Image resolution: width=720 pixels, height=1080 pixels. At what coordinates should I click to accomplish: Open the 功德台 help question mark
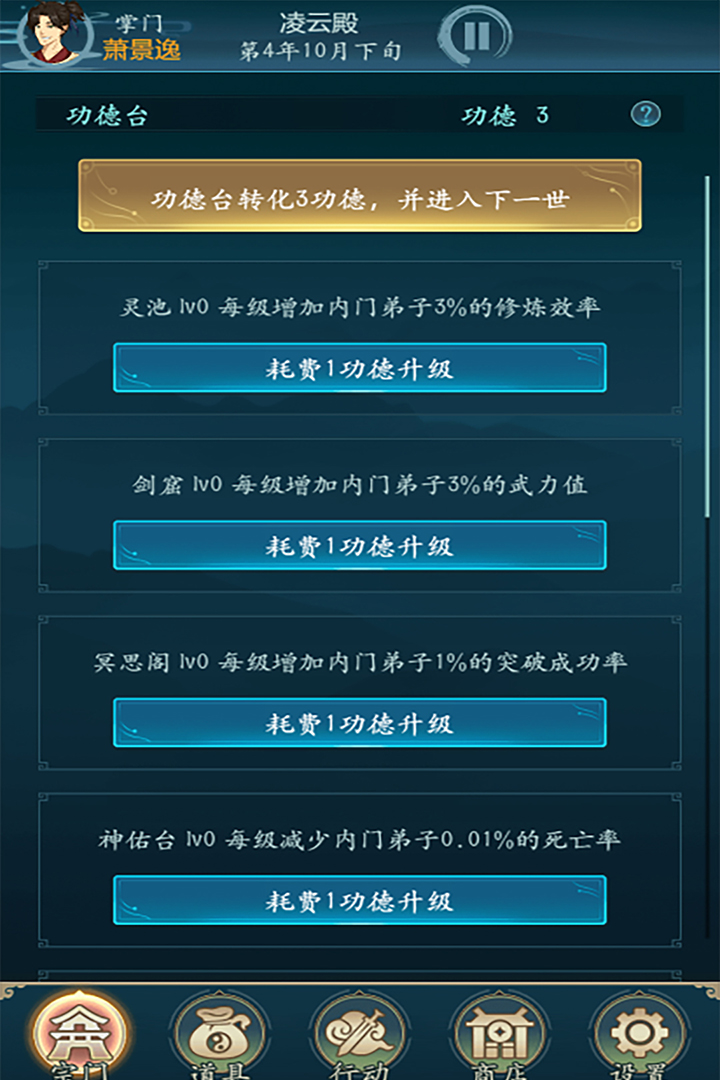click(x=645, y=114)
